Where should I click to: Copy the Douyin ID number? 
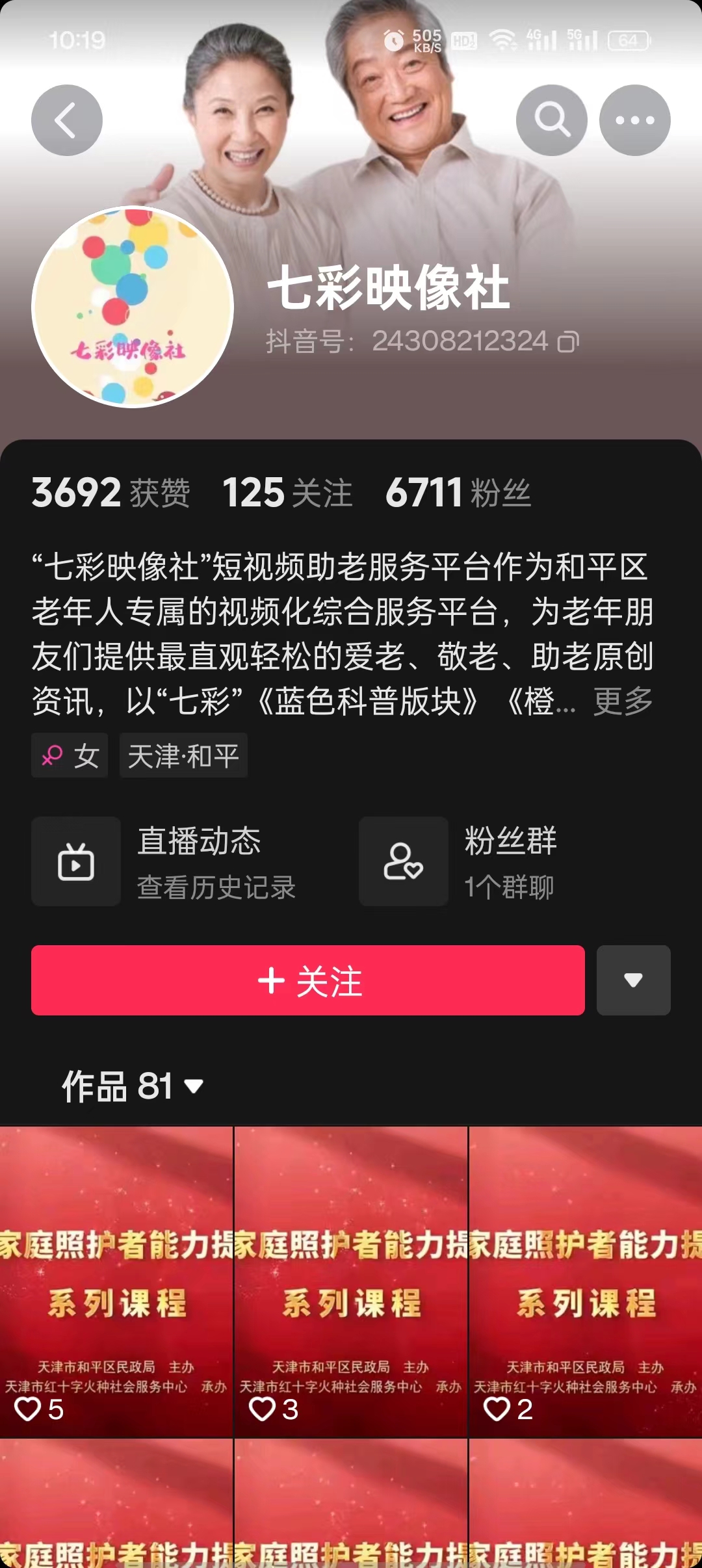(567, 342)
